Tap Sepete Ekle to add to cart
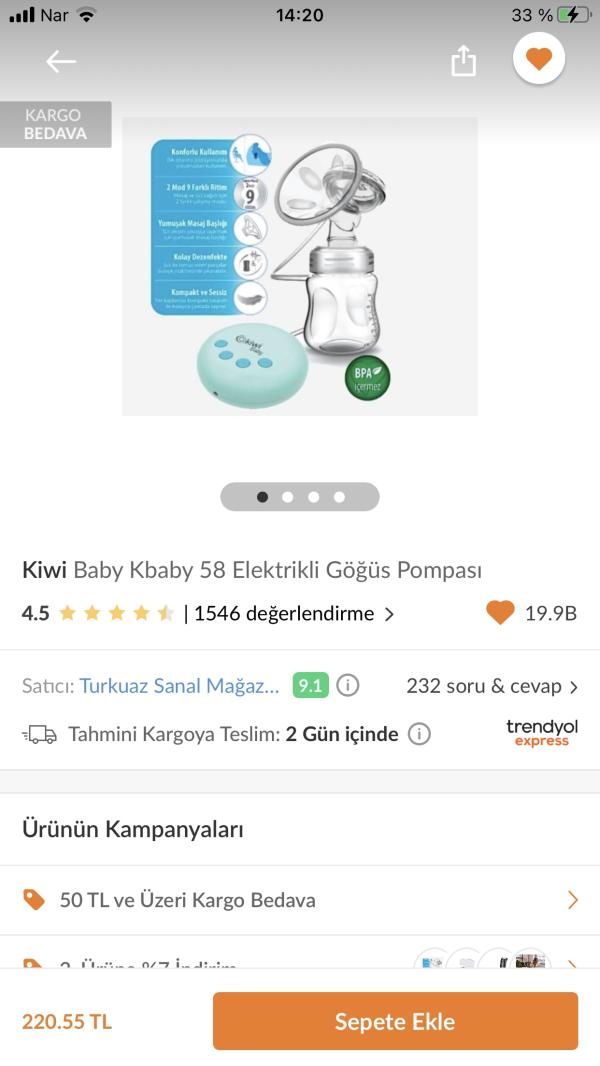This screenshot has height=1066, width=600. [x=395, y=1021]
